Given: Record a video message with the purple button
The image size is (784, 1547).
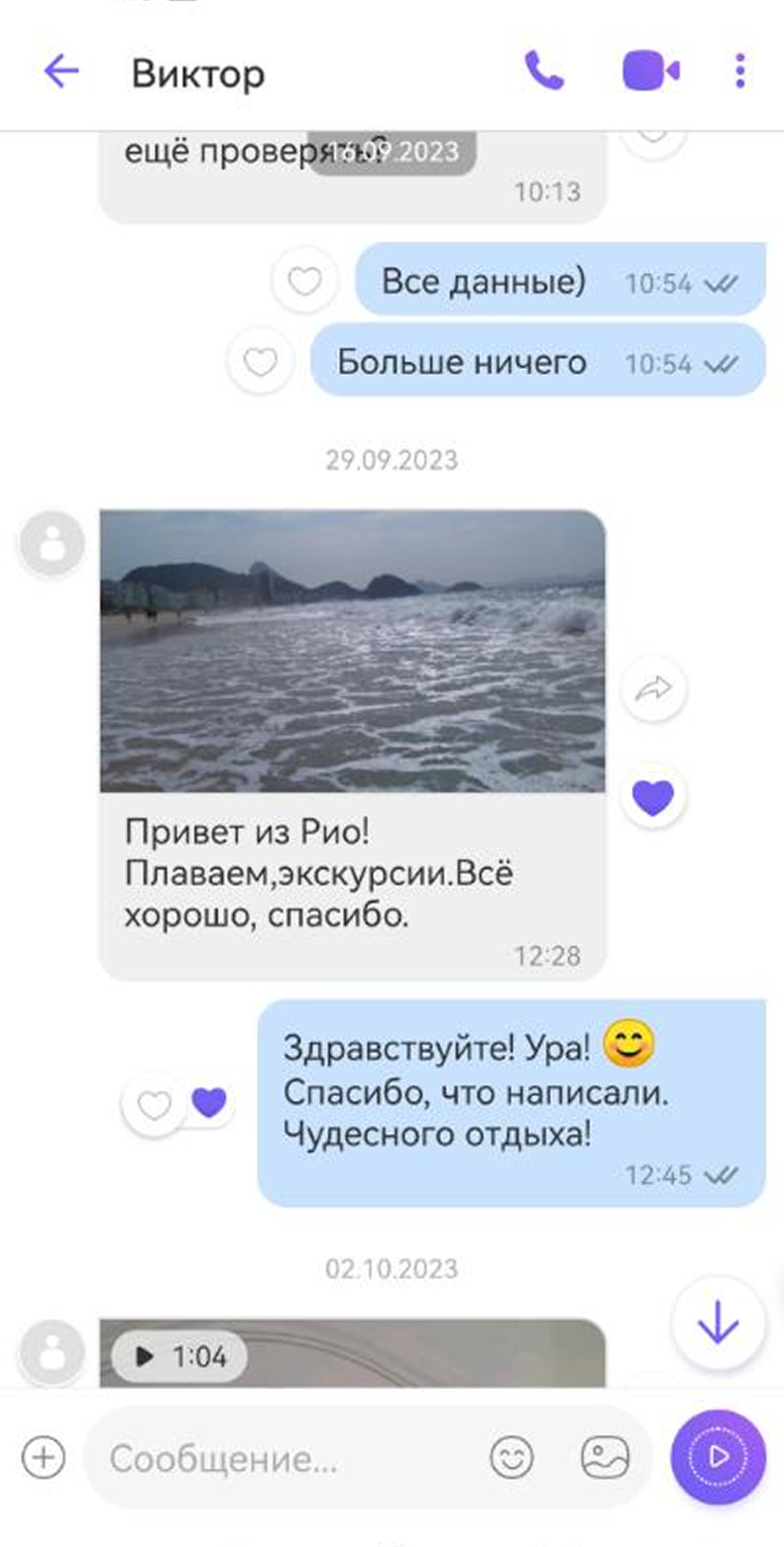Looking at the screenshot, I should (718, 1456).
